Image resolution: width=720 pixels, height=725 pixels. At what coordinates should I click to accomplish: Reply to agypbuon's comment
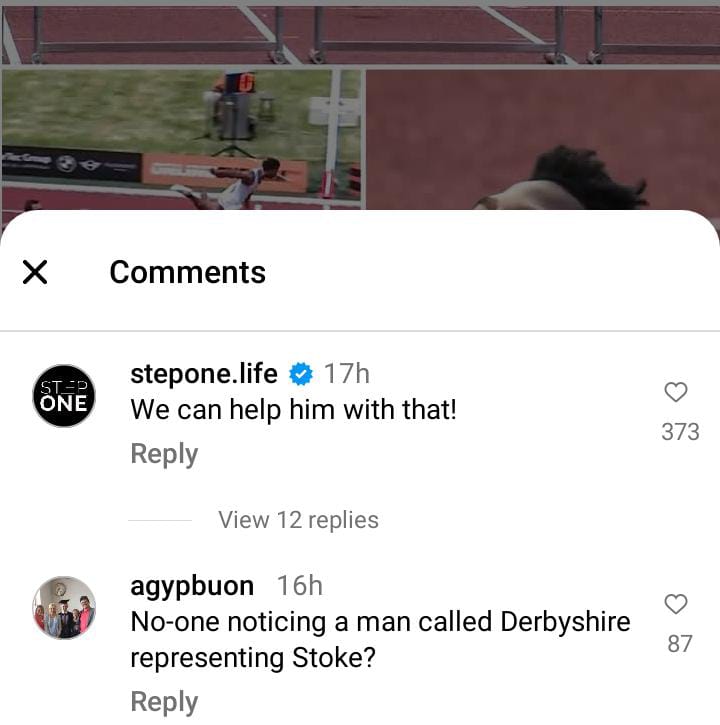(164, 701)
